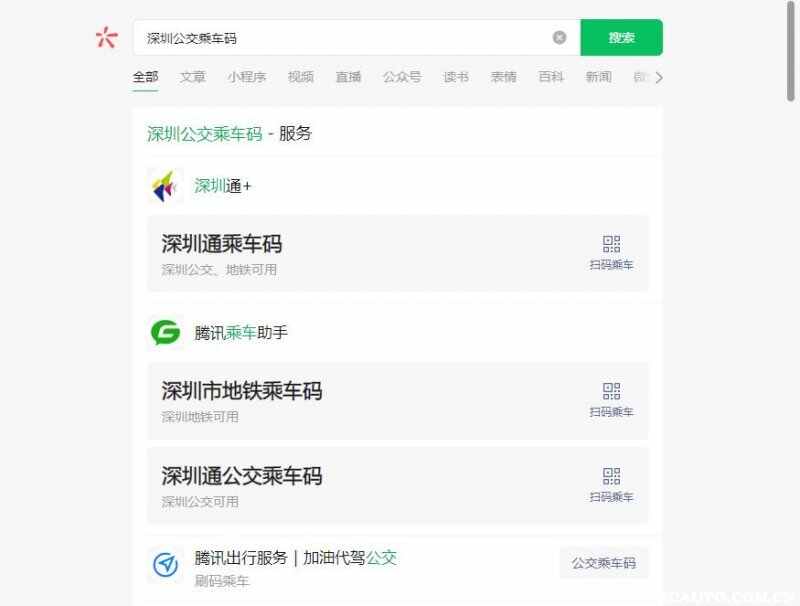The width and height of the screenshot is (800, 606).
Task: Switch to the 读书 tab
Action: (456, 77)
